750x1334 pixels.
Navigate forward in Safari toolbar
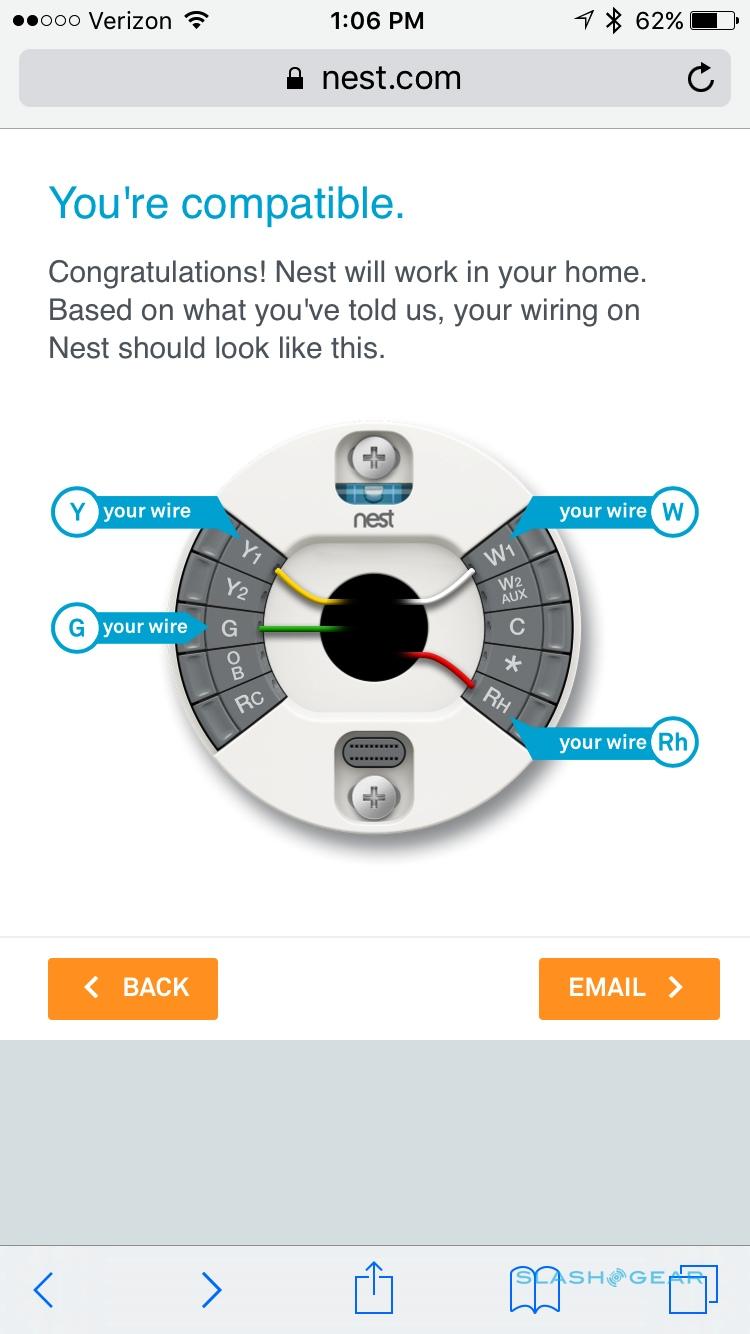click(210, 1289)
